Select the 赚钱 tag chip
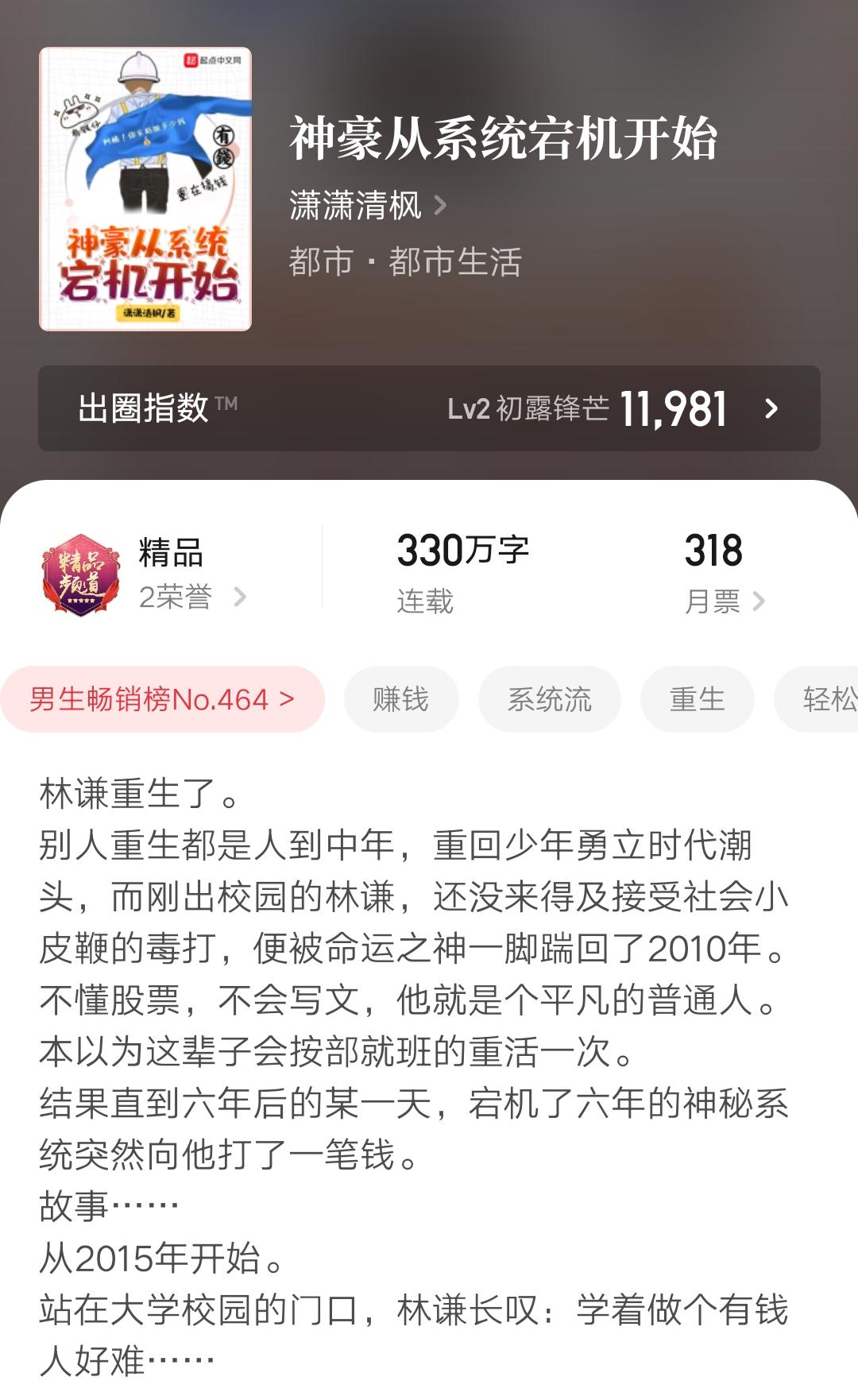This screenshot has width=858, height=1400. tap(401, 699)
